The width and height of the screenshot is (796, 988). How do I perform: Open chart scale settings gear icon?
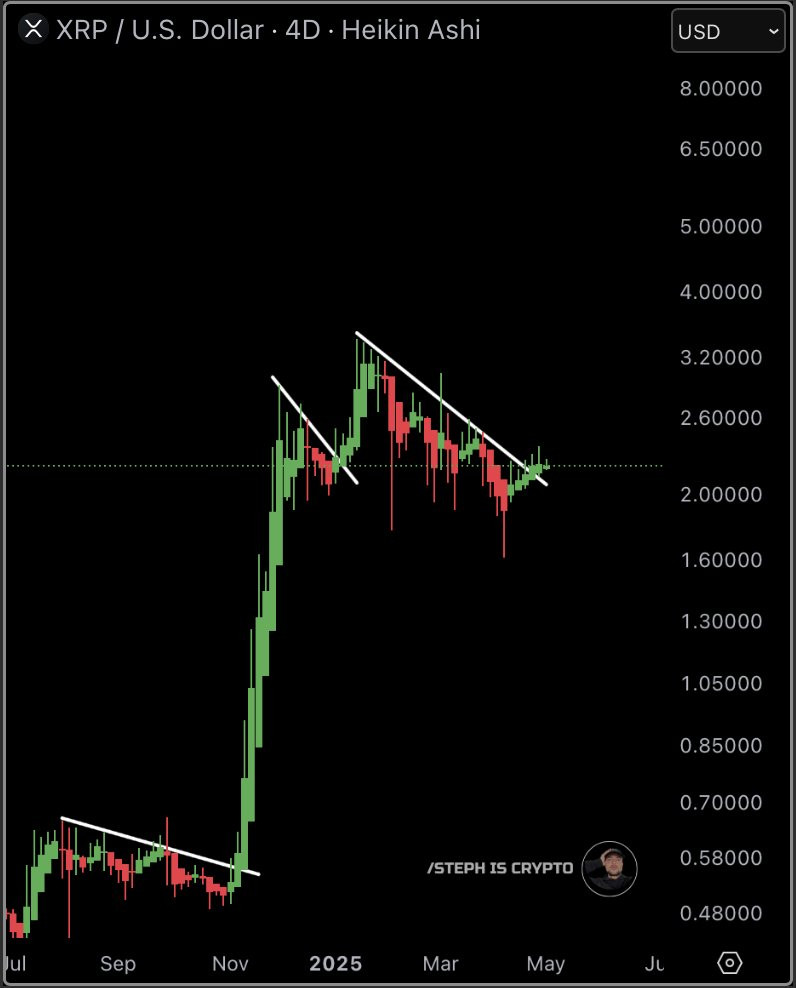pos(729,963)
